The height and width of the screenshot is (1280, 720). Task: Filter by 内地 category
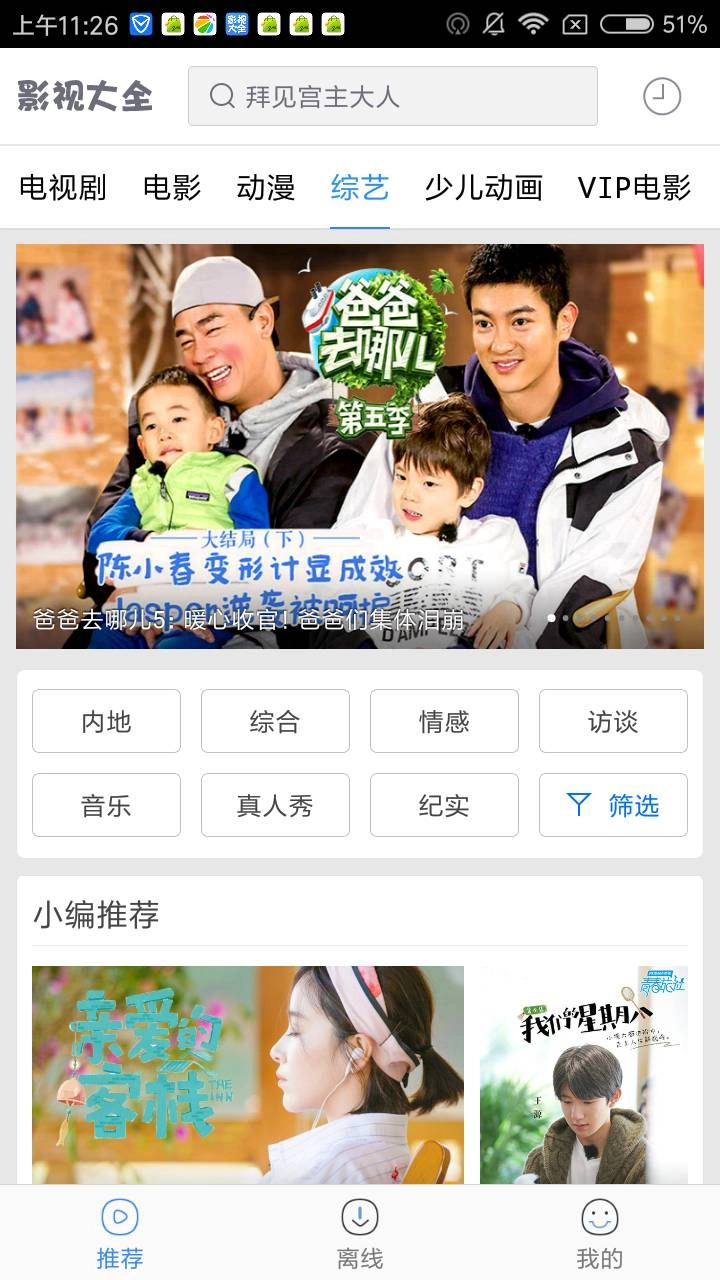coord(106,721)
